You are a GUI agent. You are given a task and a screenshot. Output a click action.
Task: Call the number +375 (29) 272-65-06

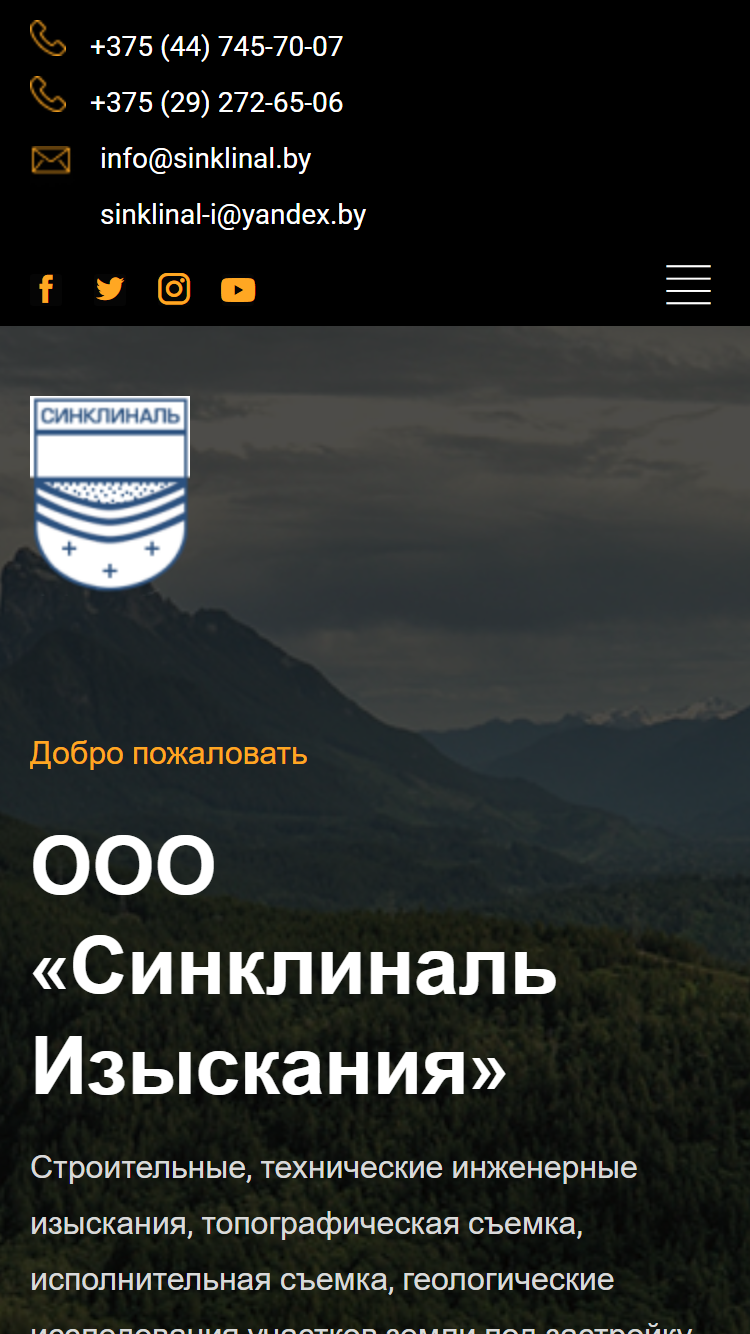point(216,103)
